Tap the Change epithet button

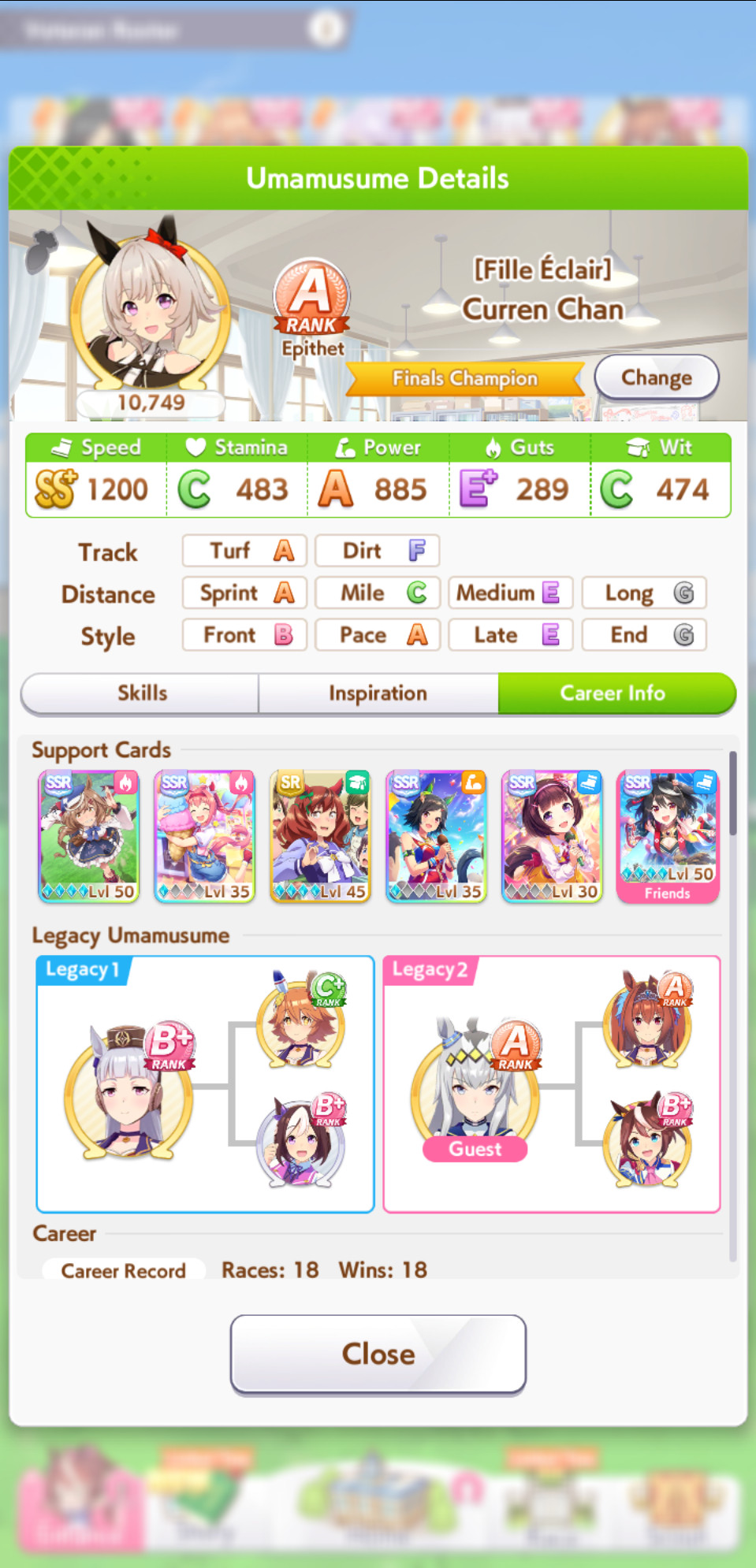click(x=656, y=377)
